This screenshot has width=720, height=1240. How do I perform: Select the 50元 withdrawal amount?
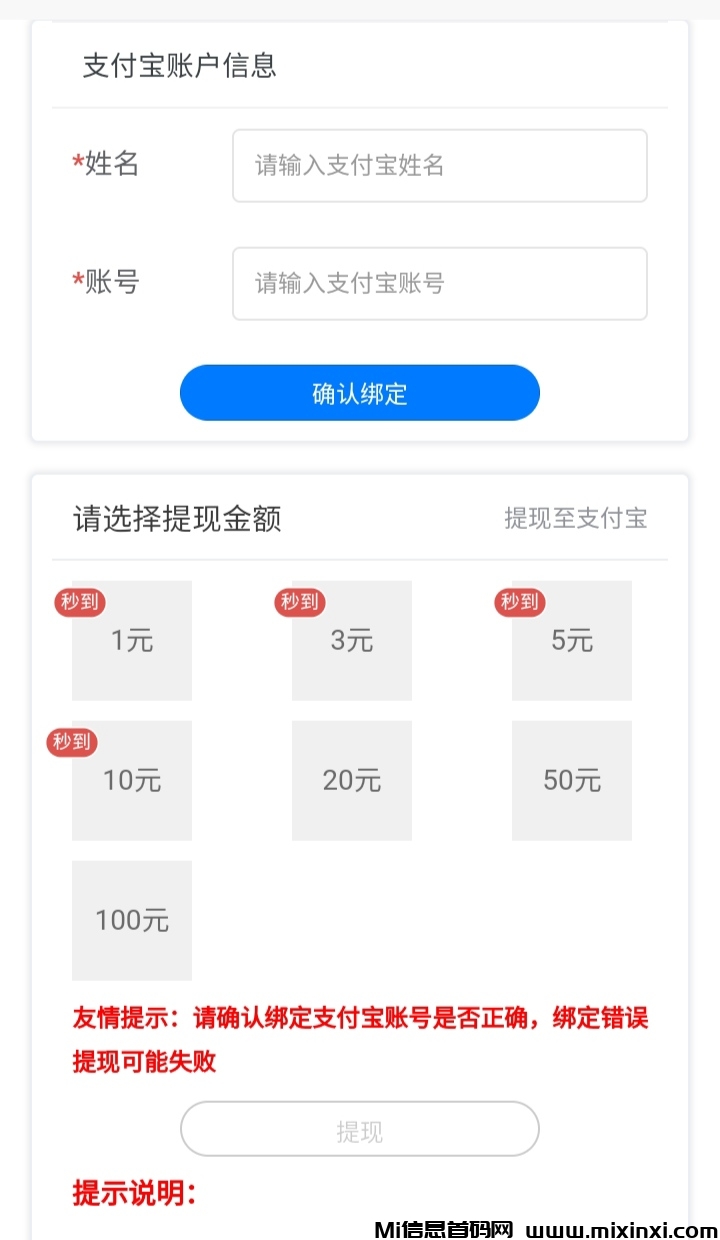pyautogui.click(x=571, y=780)
